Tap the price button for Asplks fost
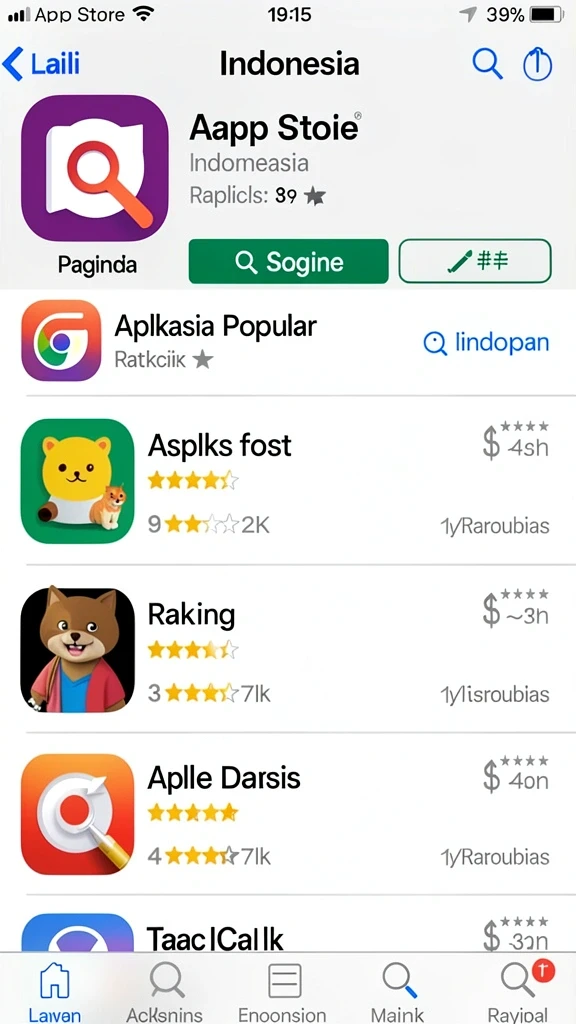 click(x=516, y=441)
